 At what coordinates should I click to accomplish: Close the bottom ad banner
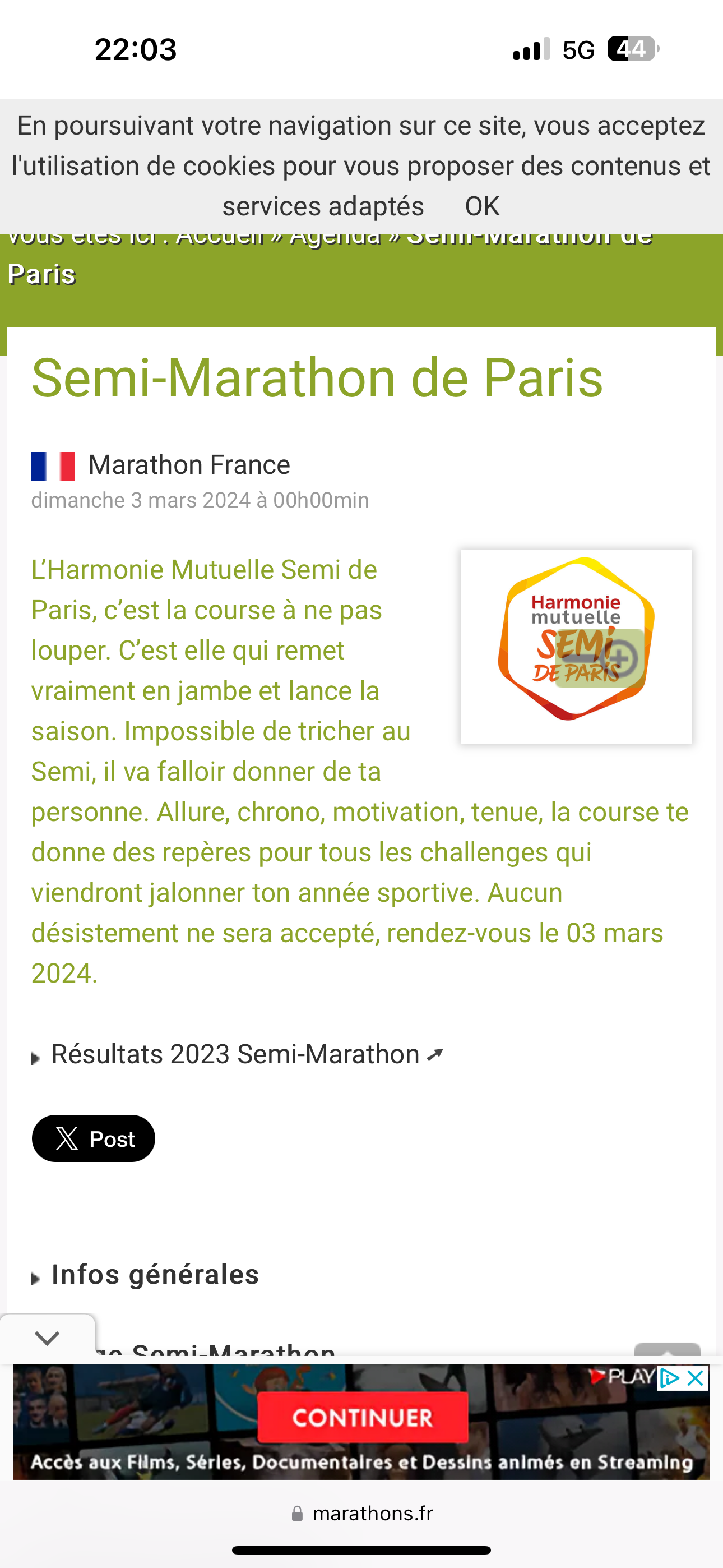695,1378
